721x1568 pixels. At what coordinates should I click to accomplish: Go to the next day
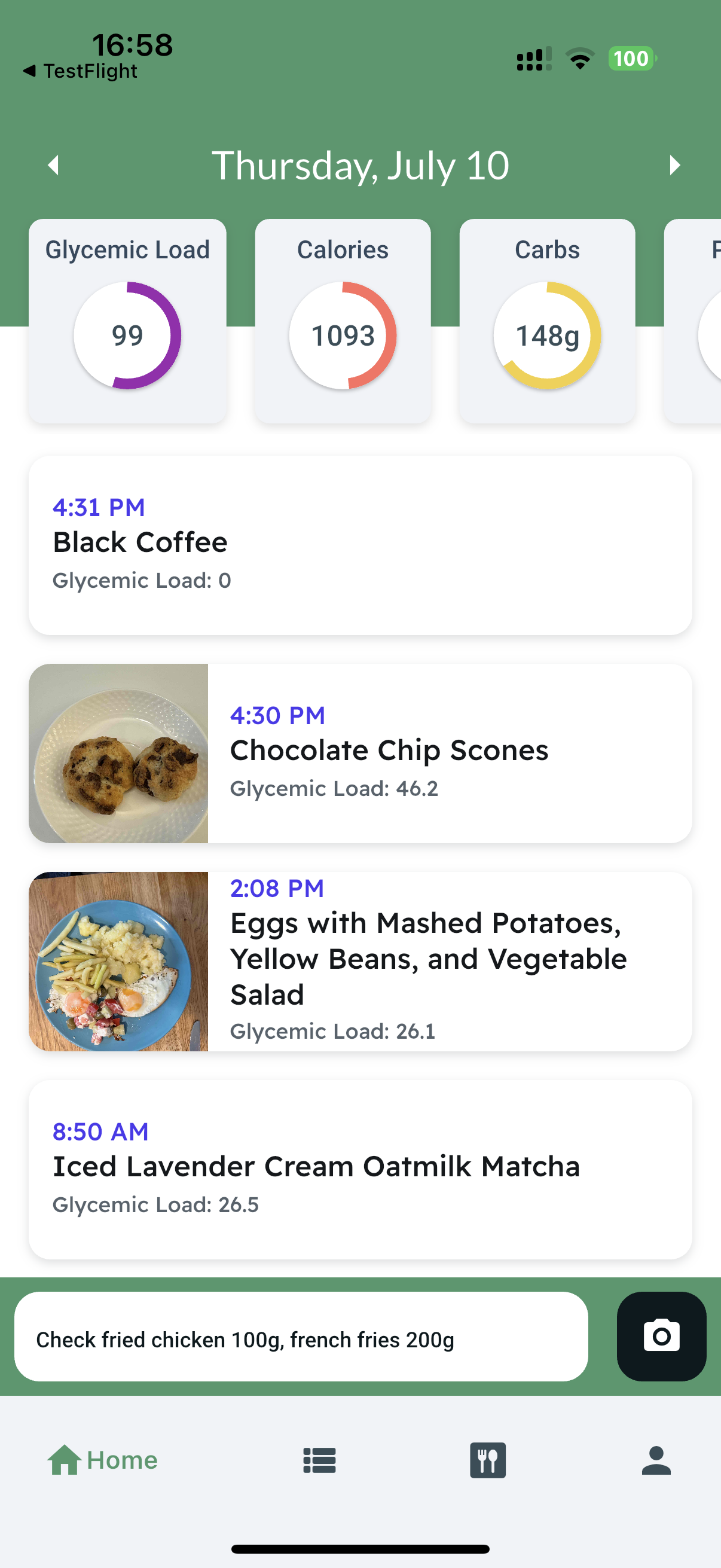tap(674, 165)
